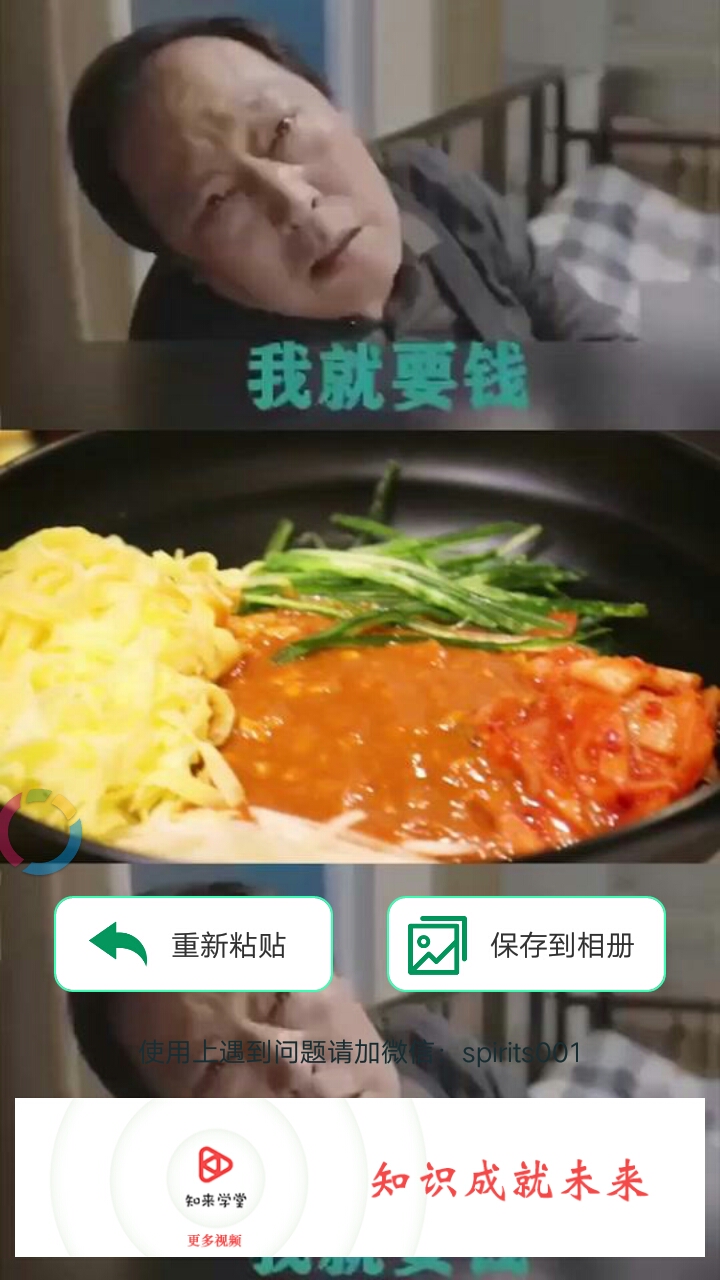Save the video with 保存到相册
The image size is (720, 1280).
[526, 944]
